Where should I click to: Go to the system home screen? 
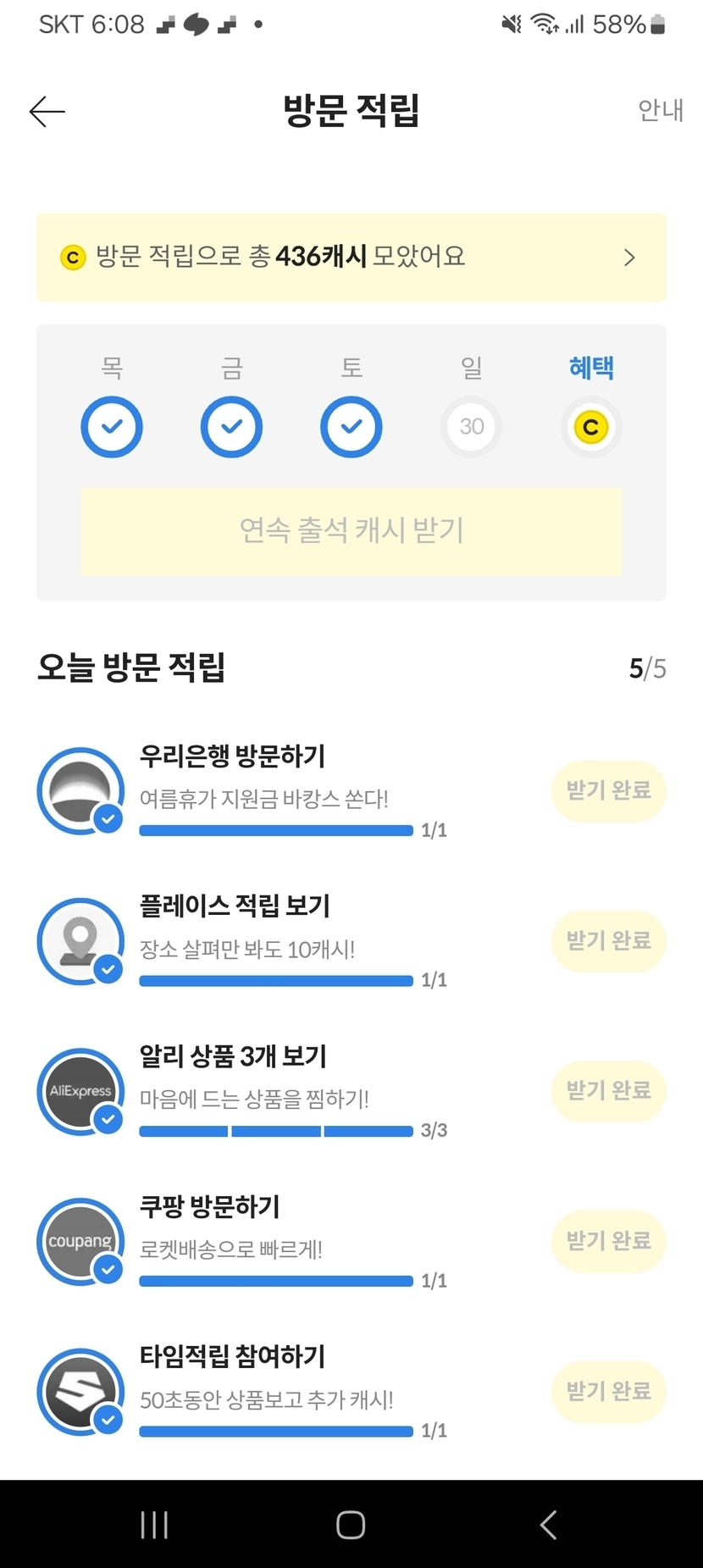[x=351, y=1525]
